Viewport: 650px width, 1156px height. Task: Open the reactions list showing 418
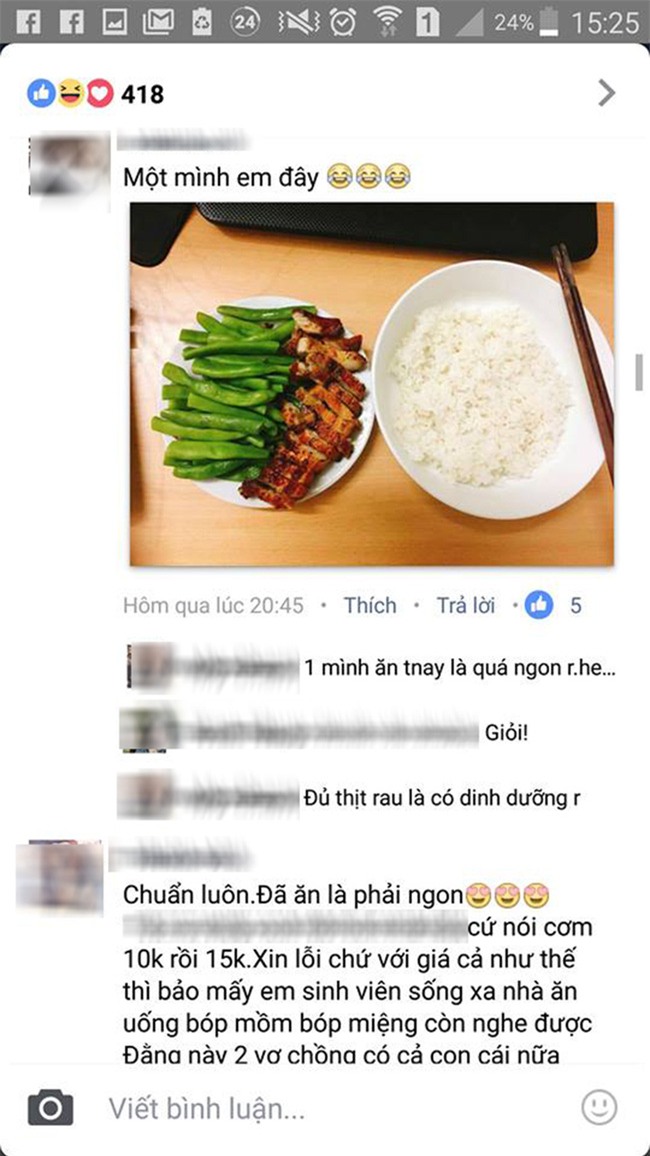(96, 94)
